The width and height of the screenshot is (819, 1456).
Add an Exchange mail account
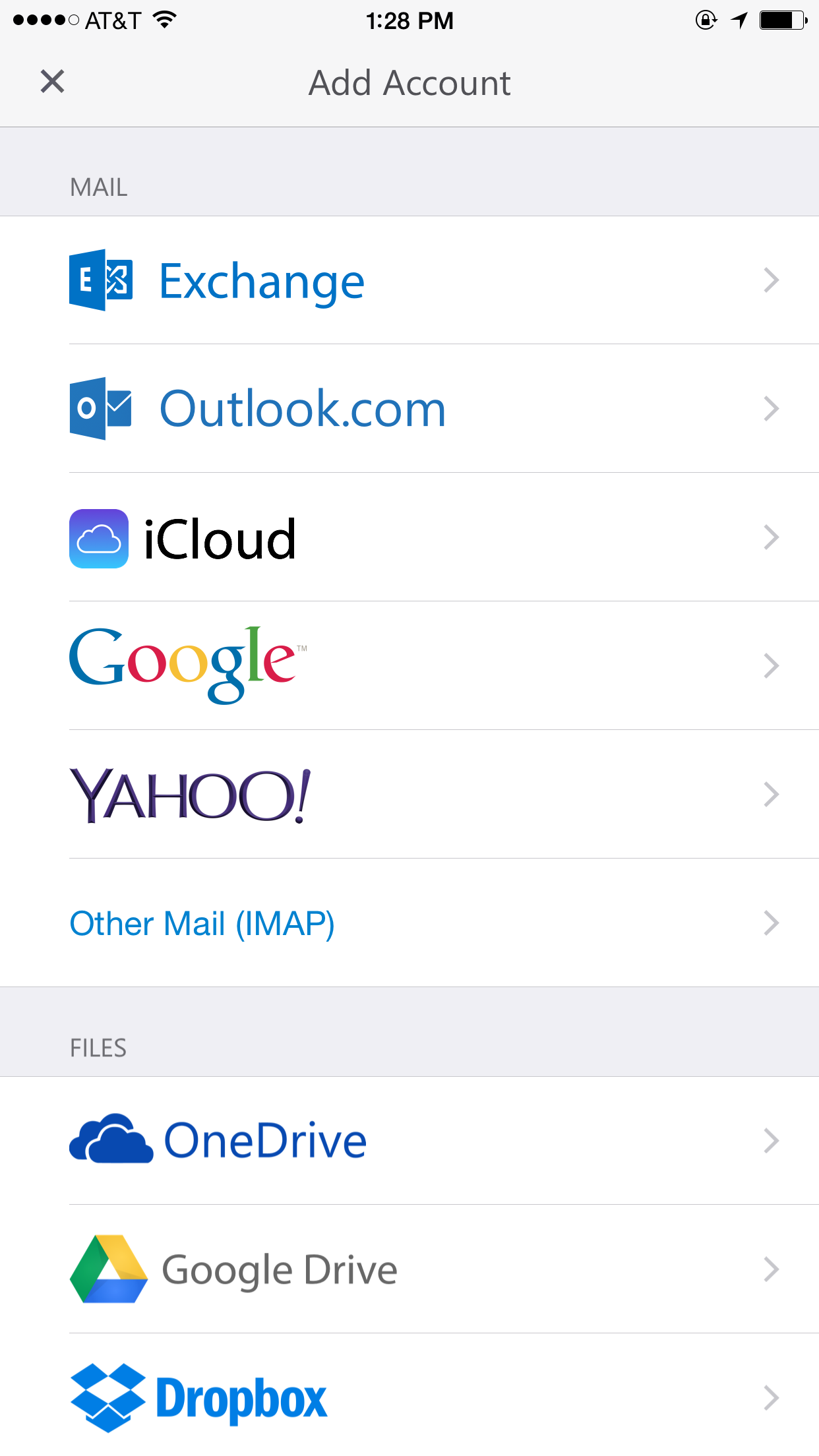click(409, 281)
